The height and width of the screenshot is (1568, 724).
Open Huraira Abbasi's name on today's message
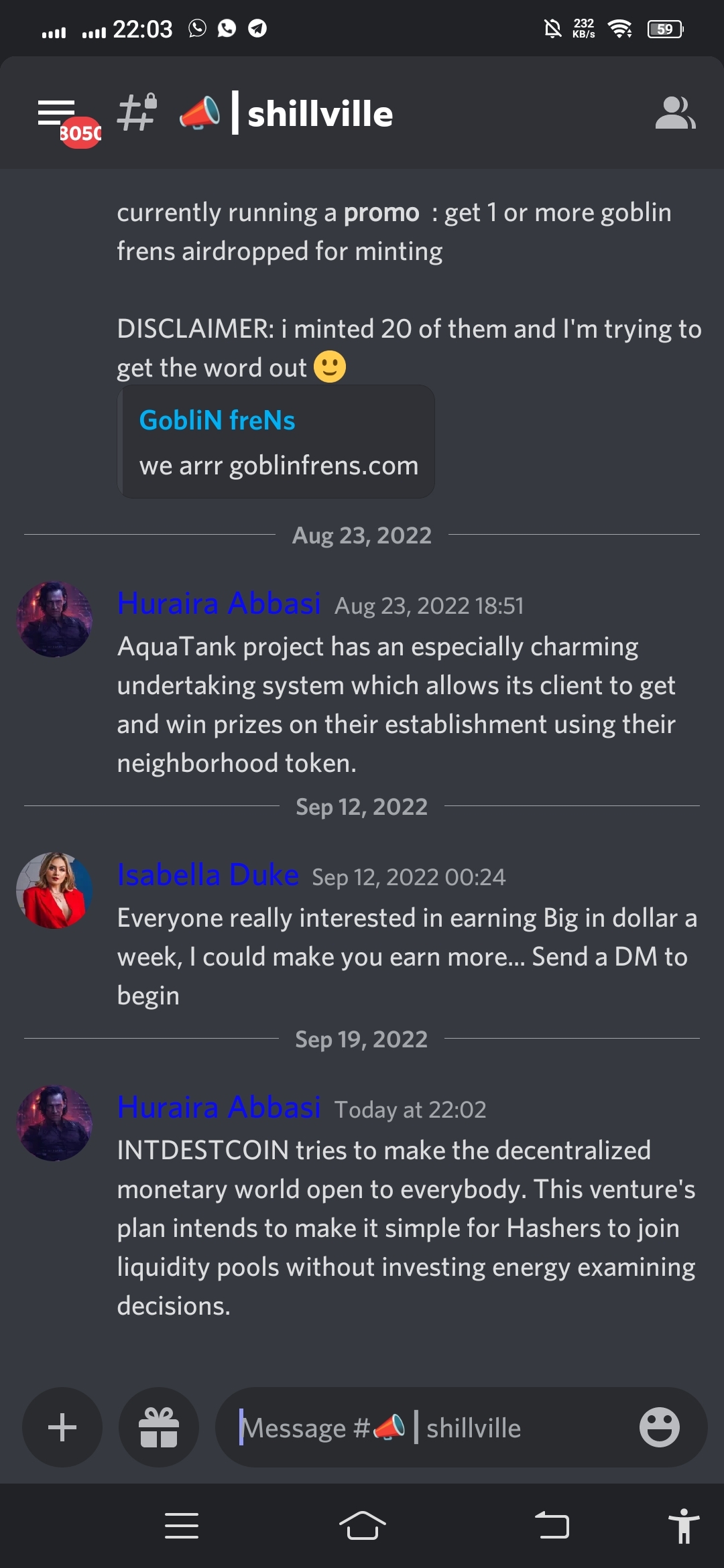click(219, 1108)
